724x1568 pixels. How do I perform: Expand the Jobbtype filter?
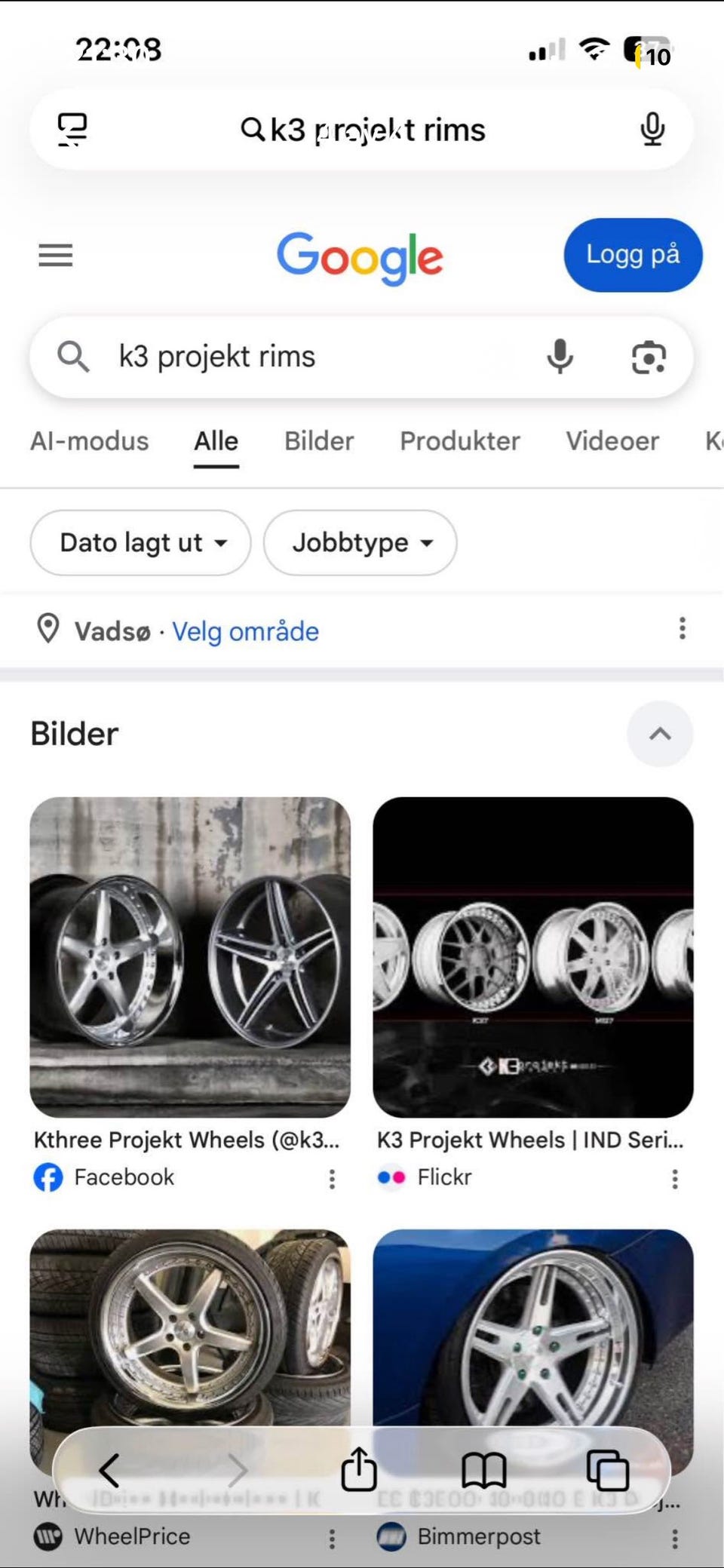(360, 543)
